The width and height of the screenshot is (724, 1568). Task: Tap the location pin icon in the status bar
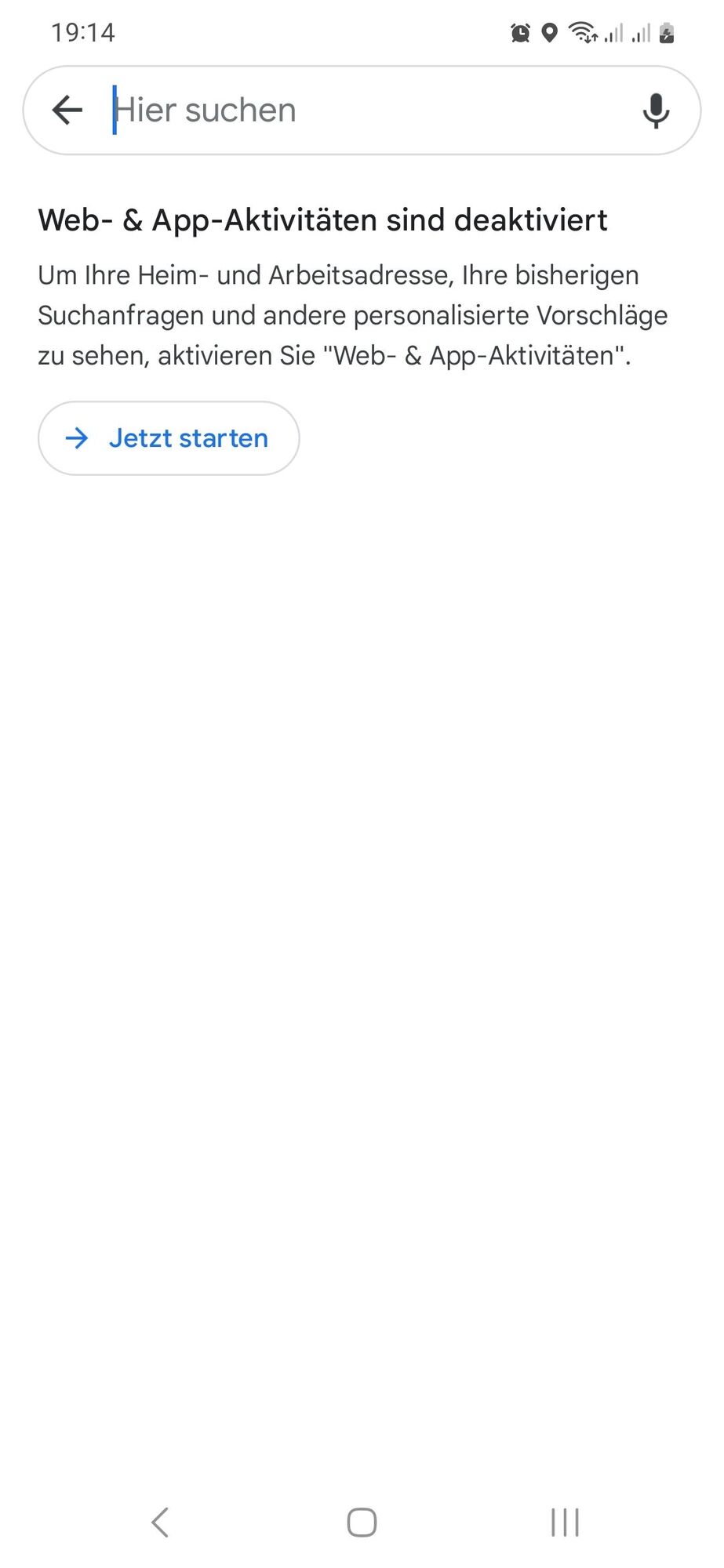click(x=548, y=33)
